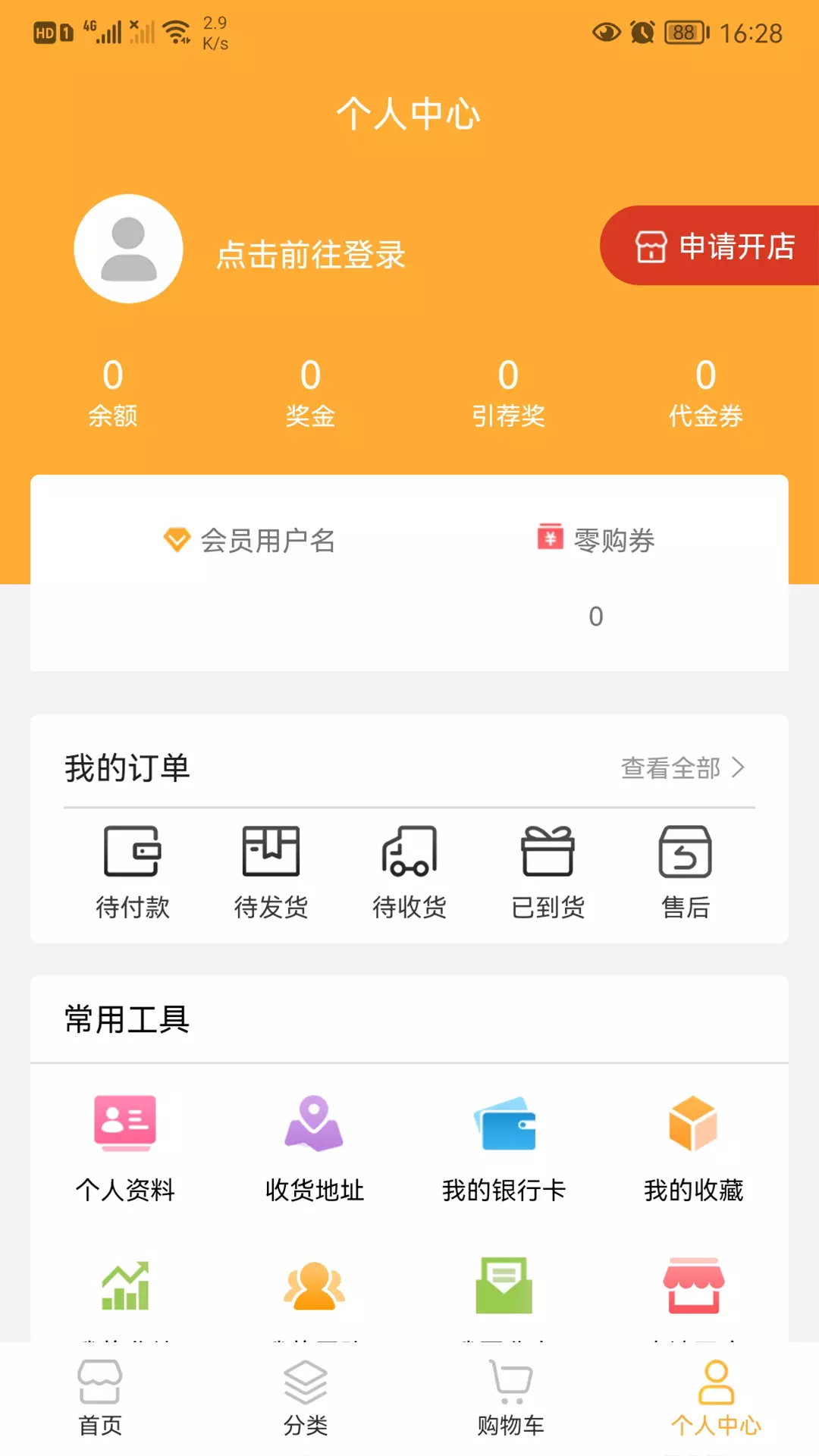The image size is (819, 1456).
Task: Tap 点击前往登录 to sign in
Action: click(311, 255)
